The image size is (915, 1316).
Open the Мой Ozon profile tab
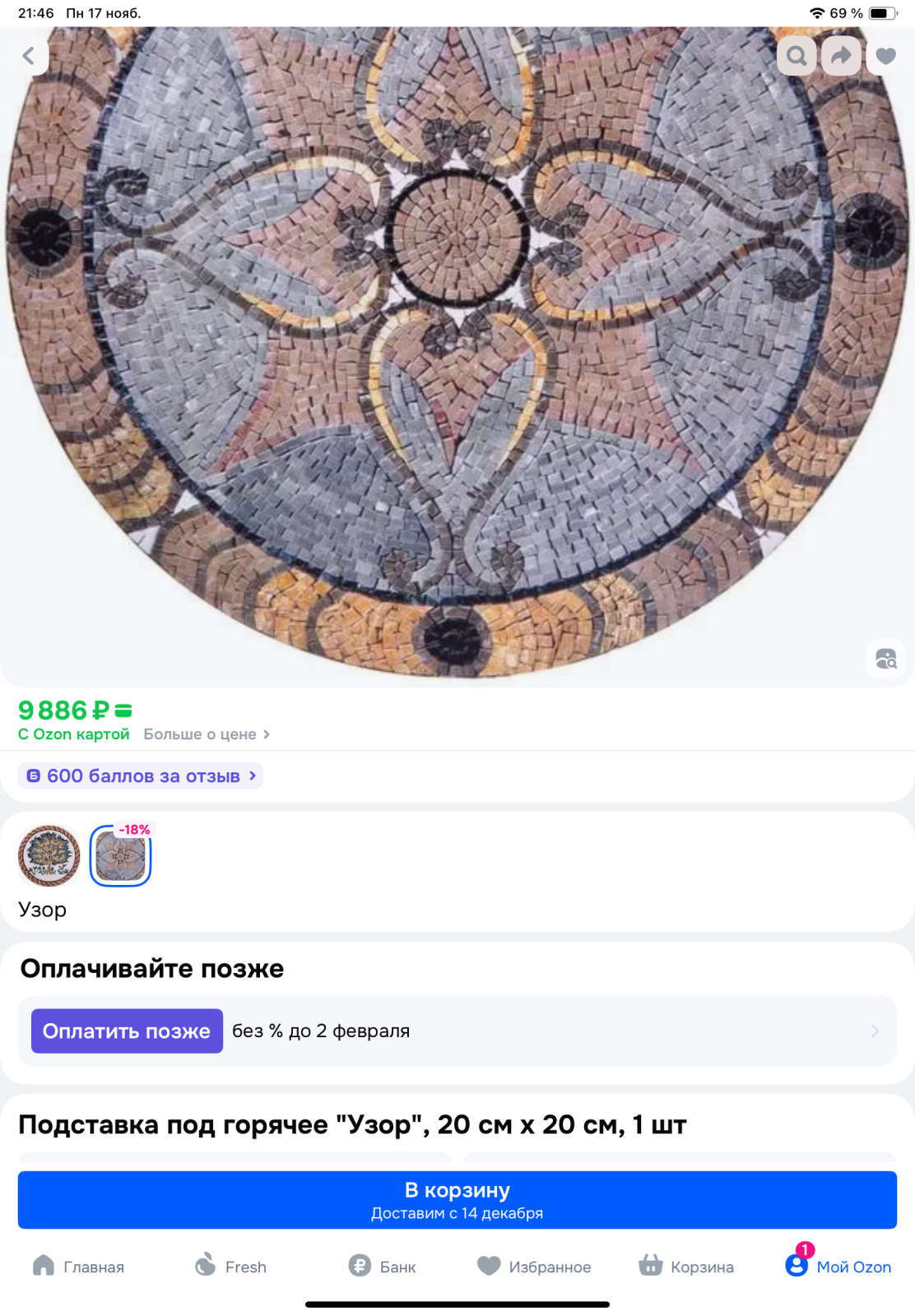click(x=838, y=1266)
